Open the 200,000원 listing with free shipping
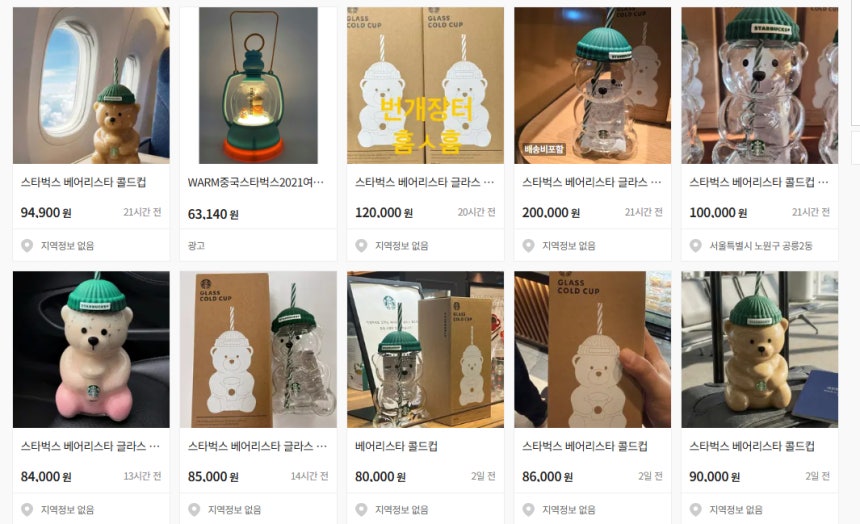860x524 pixels. [x=592, y=86]
